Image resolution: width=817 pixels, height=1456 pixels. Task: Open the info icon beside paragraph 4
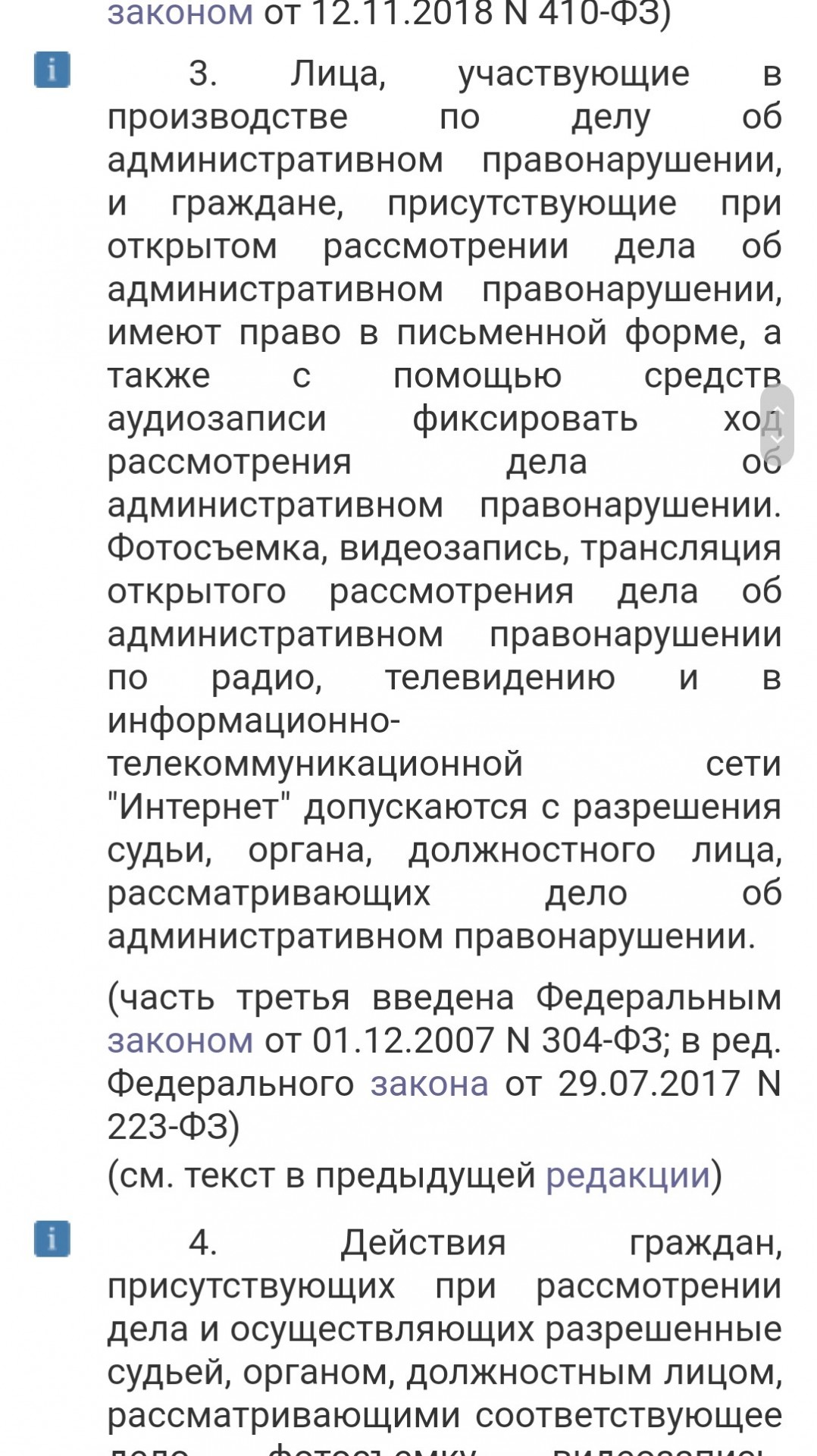pos(52,1239)
